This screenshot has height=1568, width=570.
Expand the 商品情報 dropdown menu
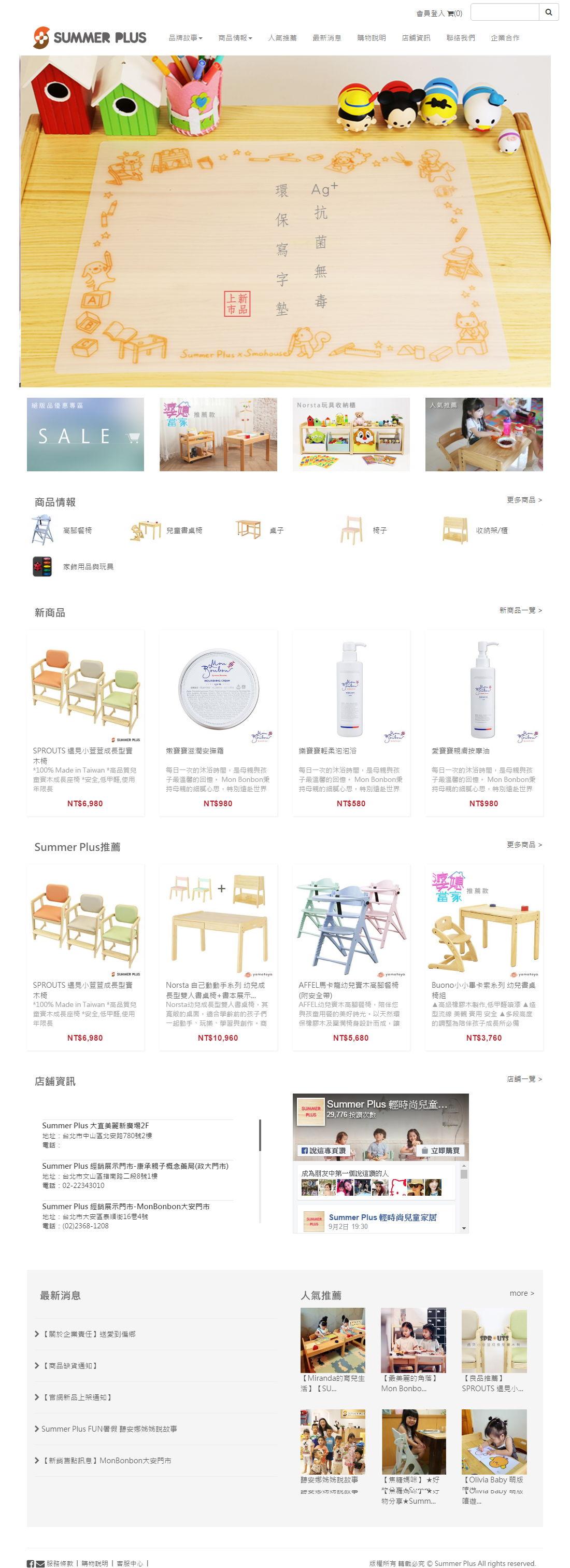pos(235,38)
